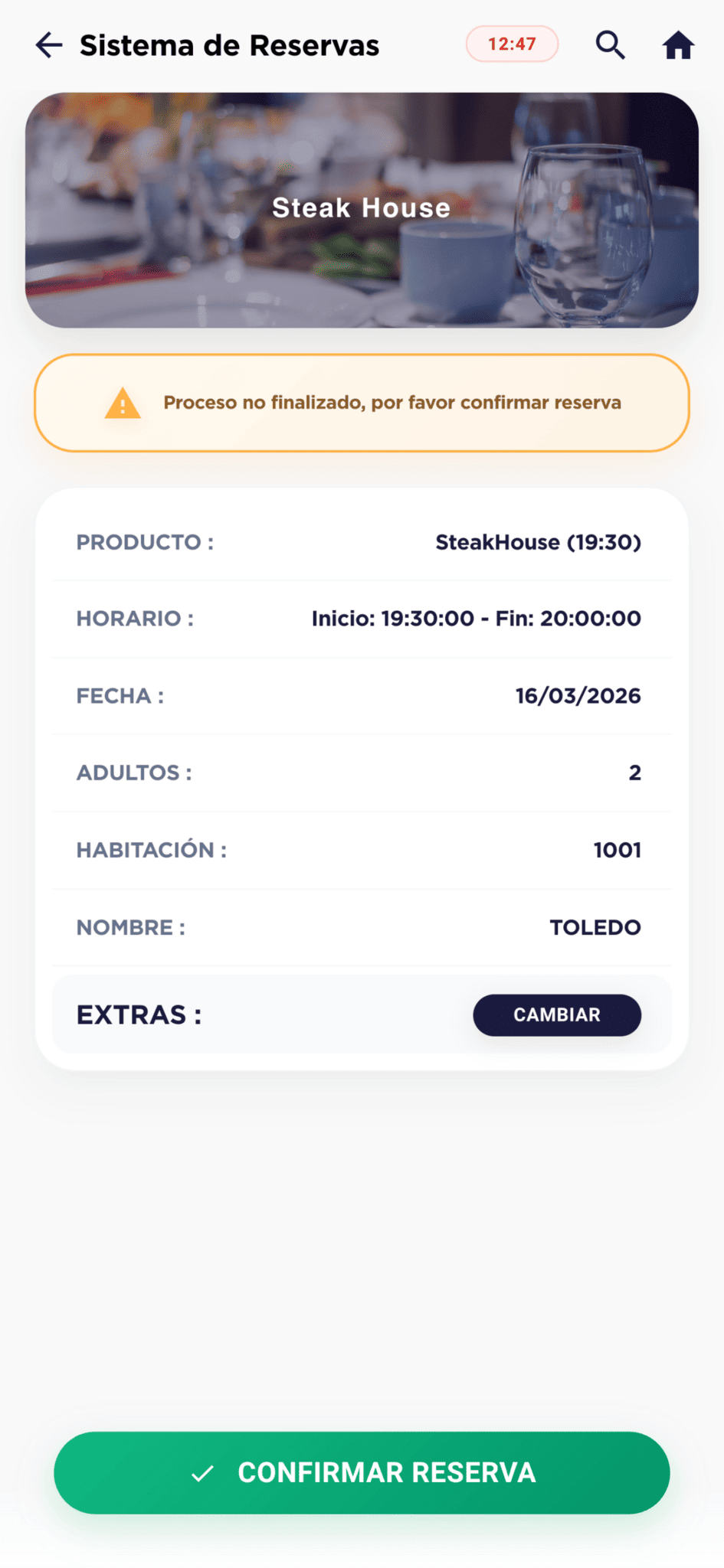This screenshot has width=724, height=1568.
Task: Tap the Sistema de Reservas title
Action: [x=228, y=44]
